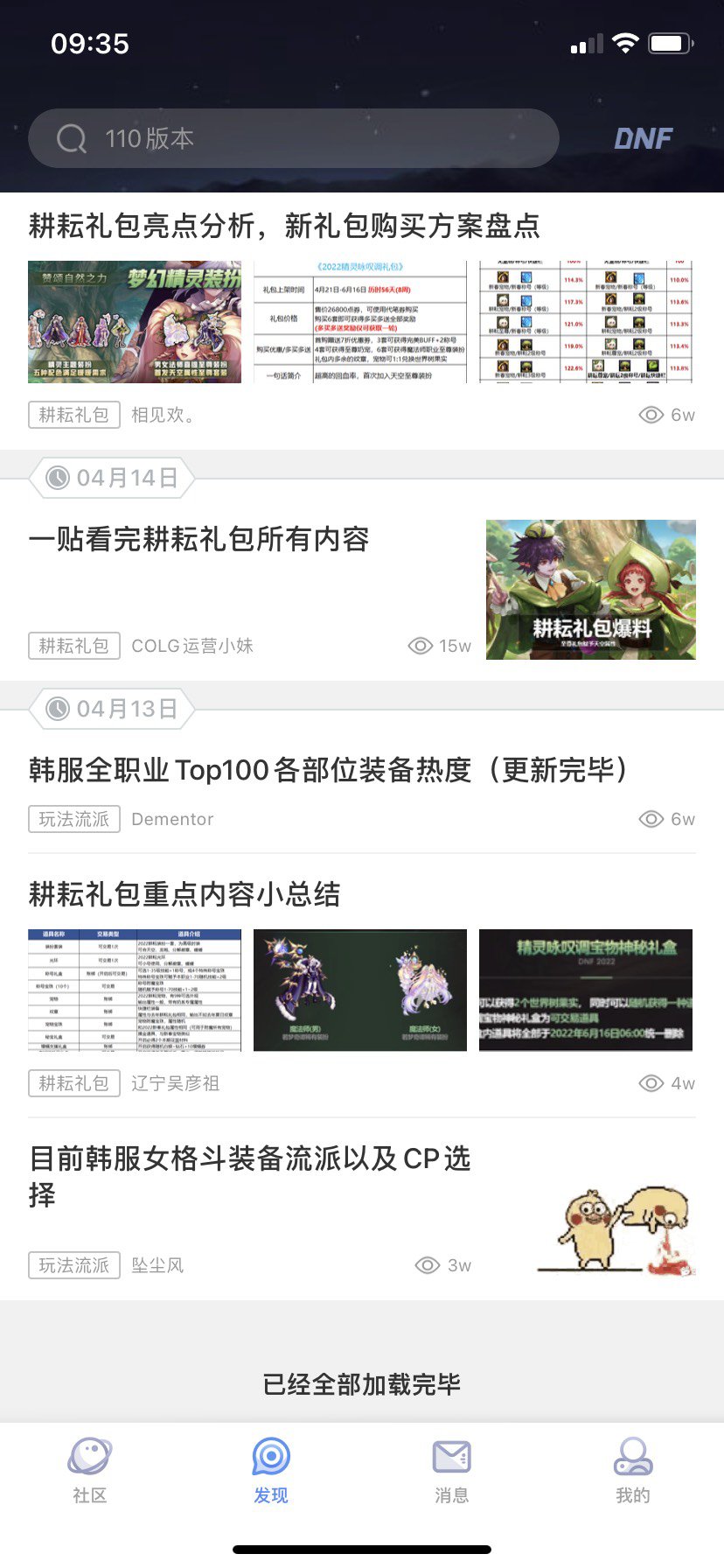The image size is (724, 1568).
Task: Open article 耕耘礼包亮点分析，新礼包购买方案盘点
Action: click(x=284, y=226)
